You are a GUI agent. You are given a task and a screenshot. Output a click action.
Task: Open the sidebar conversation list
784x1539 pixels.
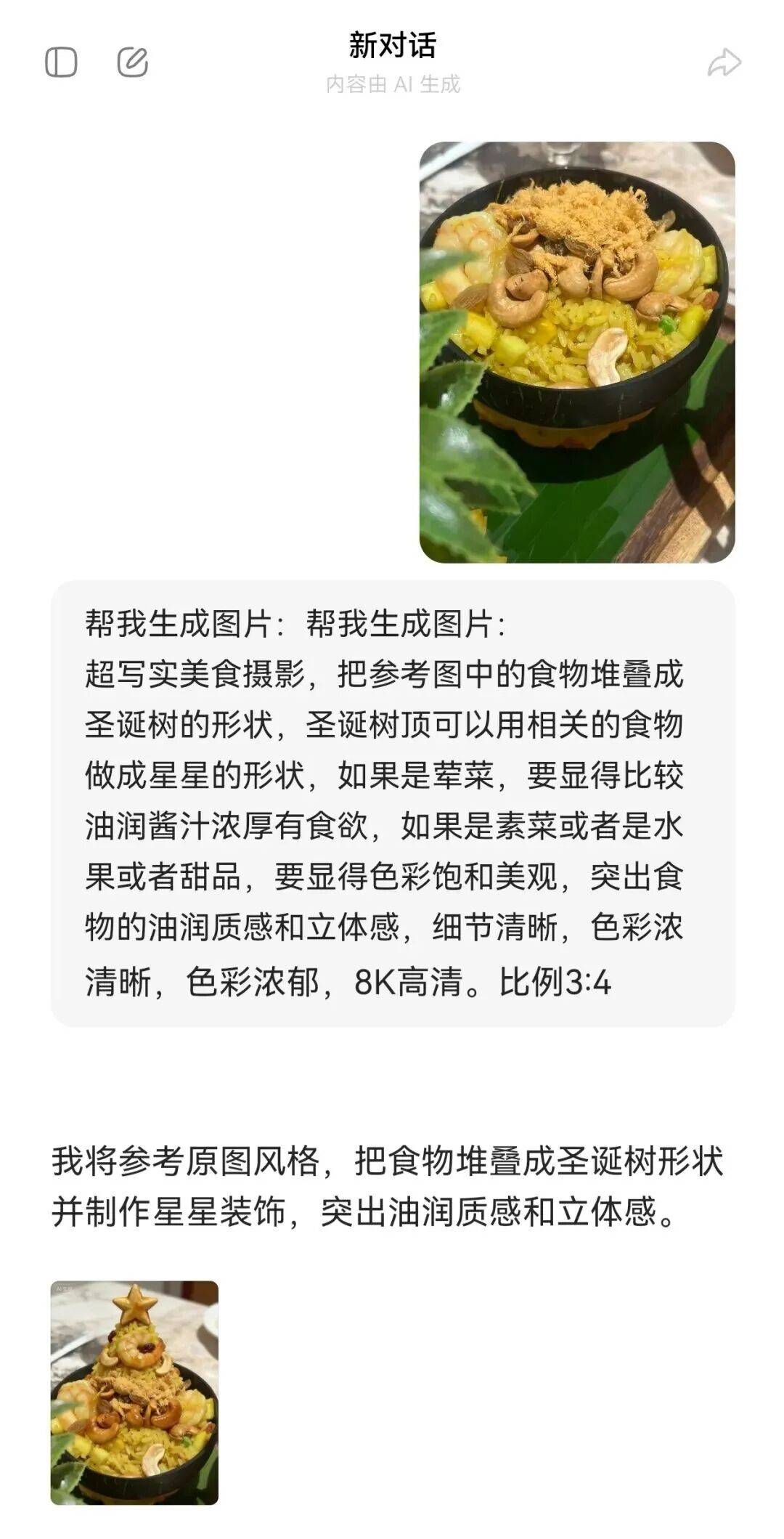tap(61, 62)
